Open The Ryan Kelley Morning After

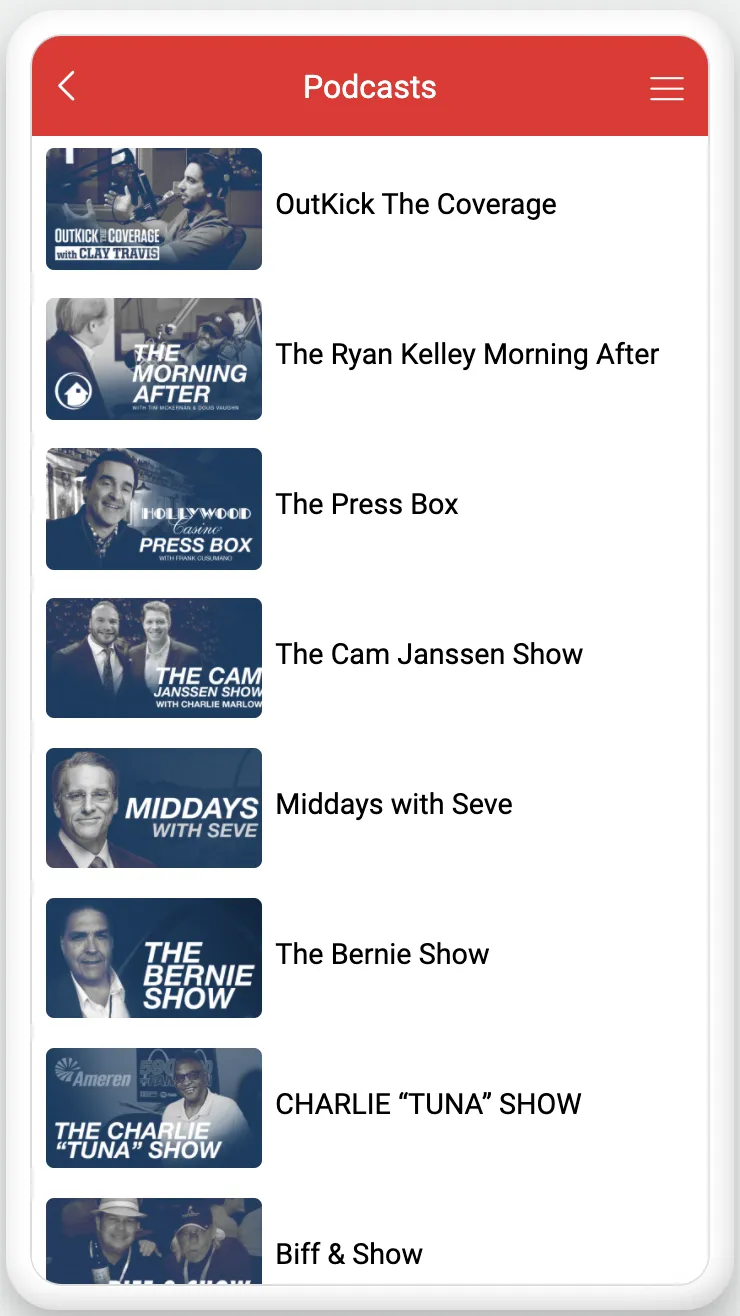370,359
